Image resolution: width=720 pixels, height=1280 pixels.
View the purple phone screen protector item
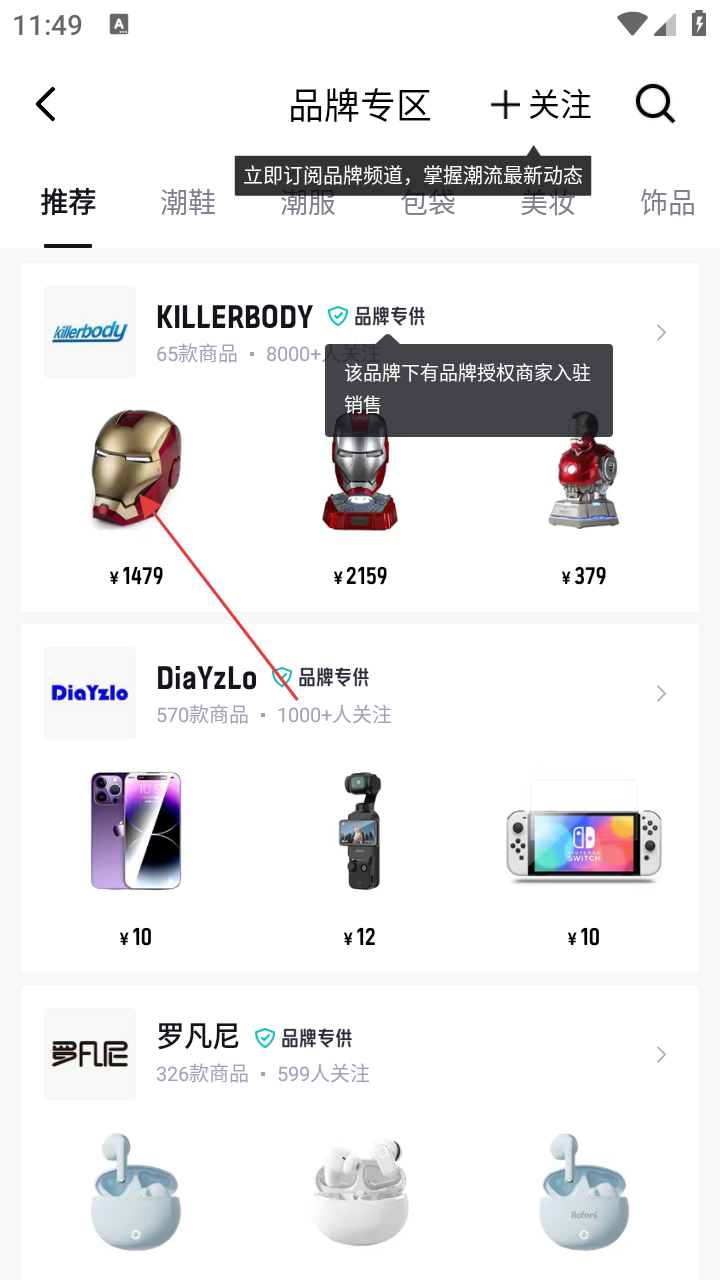(x=136, y=831)
